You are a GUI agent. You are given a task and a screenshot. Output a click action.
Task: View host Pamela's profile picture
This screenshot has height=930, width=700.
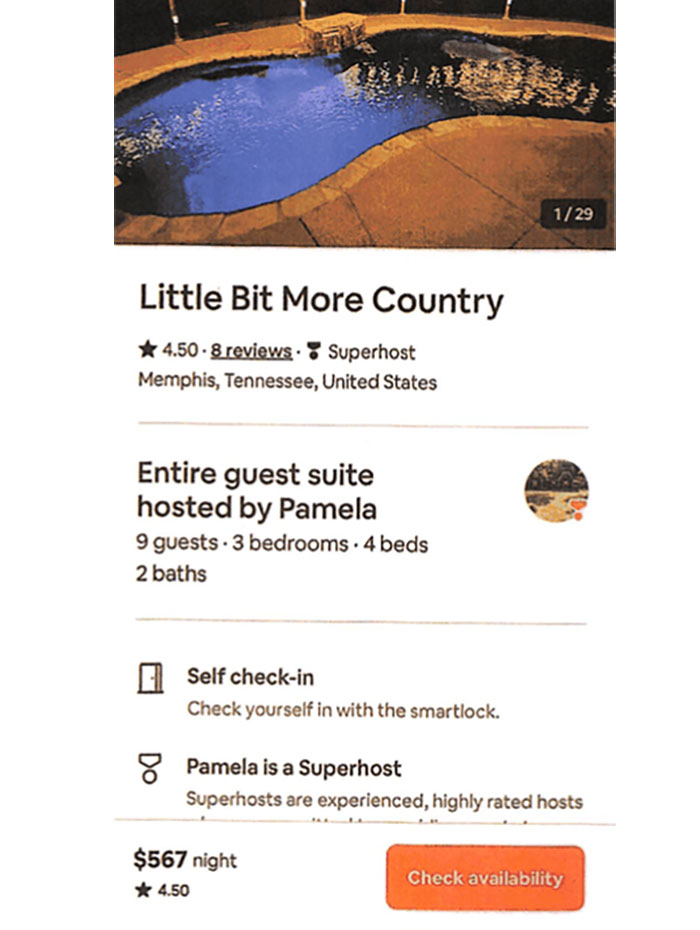point(556,491)
